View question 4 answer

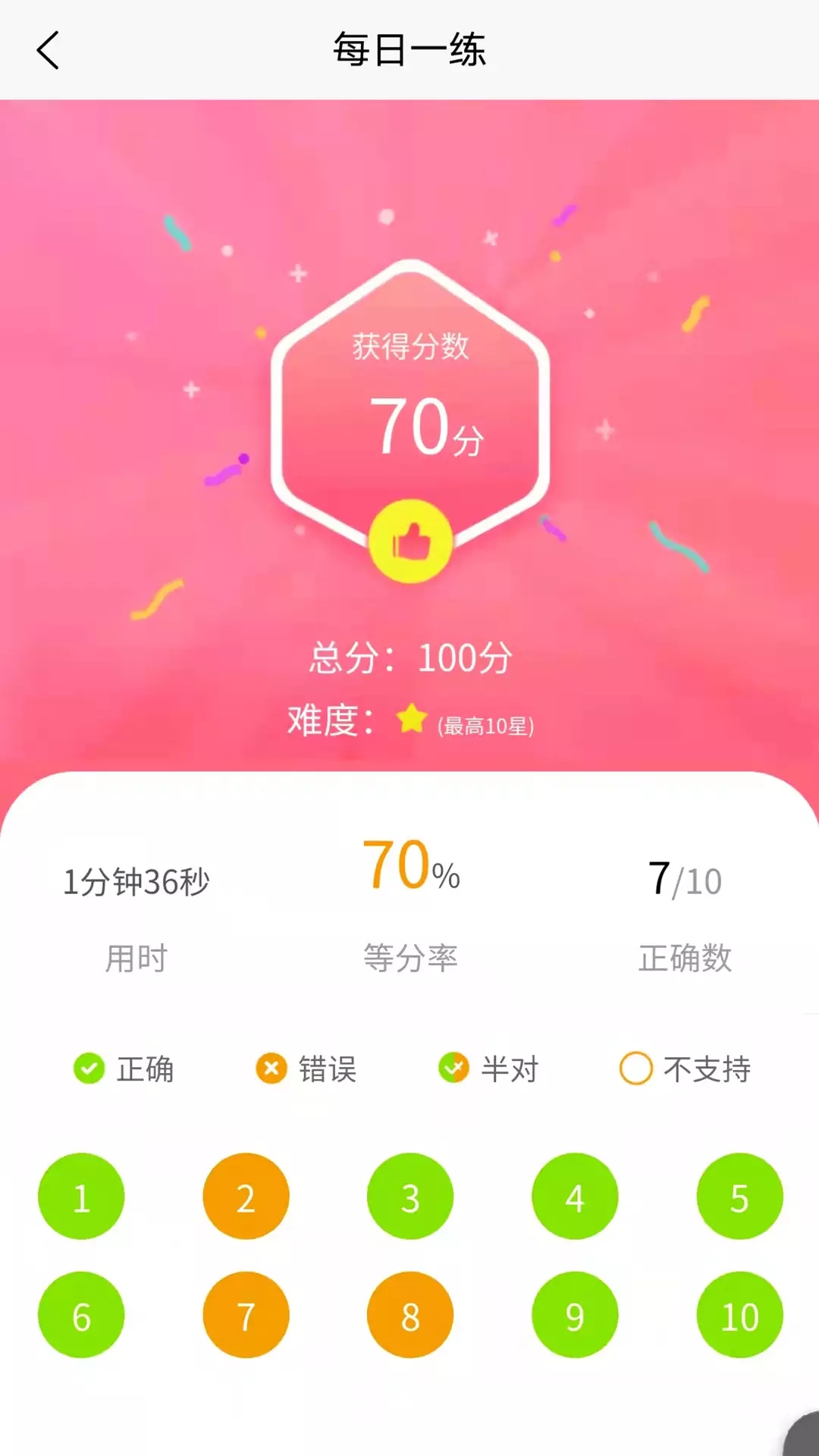575,1197
